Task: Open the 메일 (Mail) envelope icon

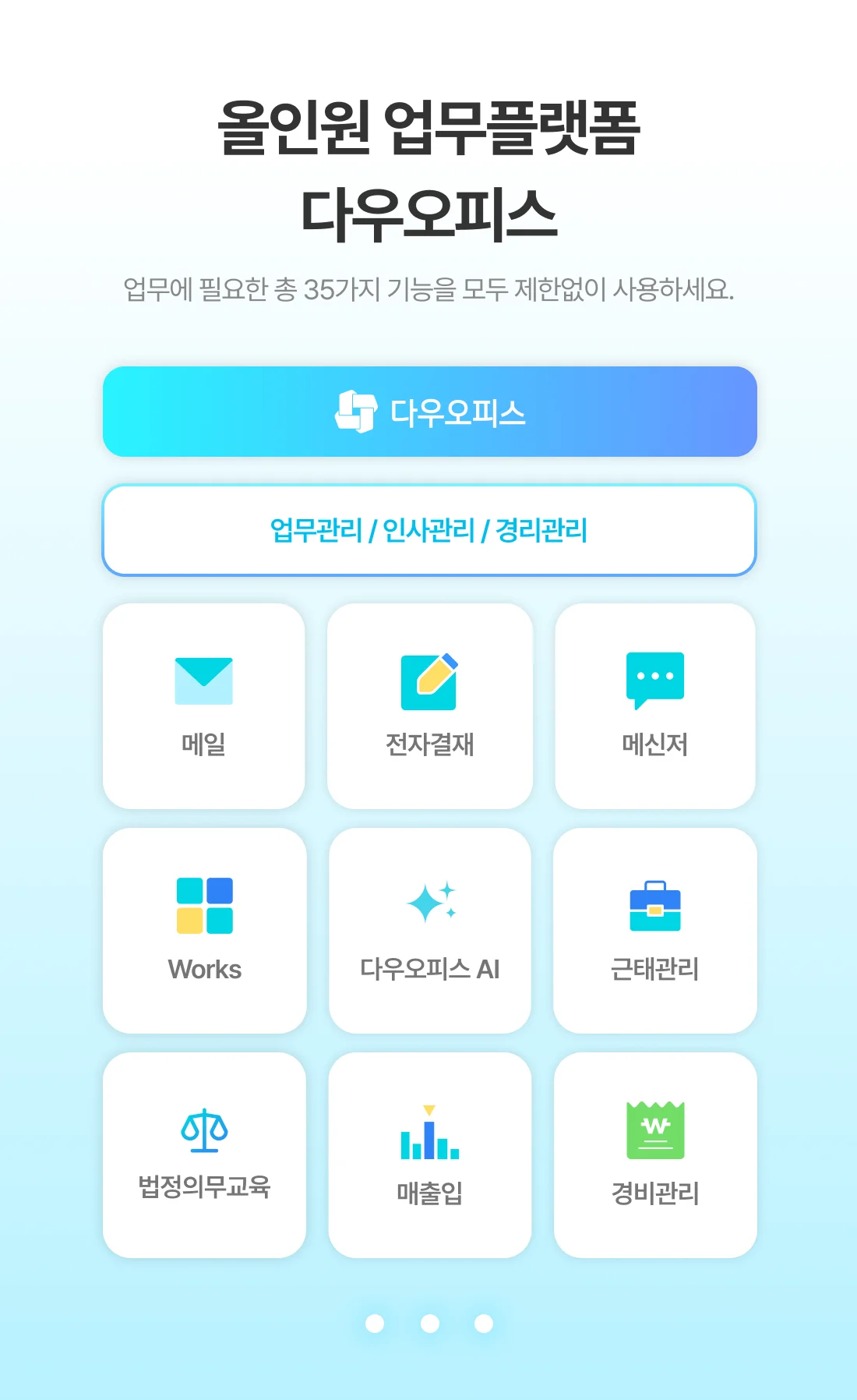Action: [204, 680]
